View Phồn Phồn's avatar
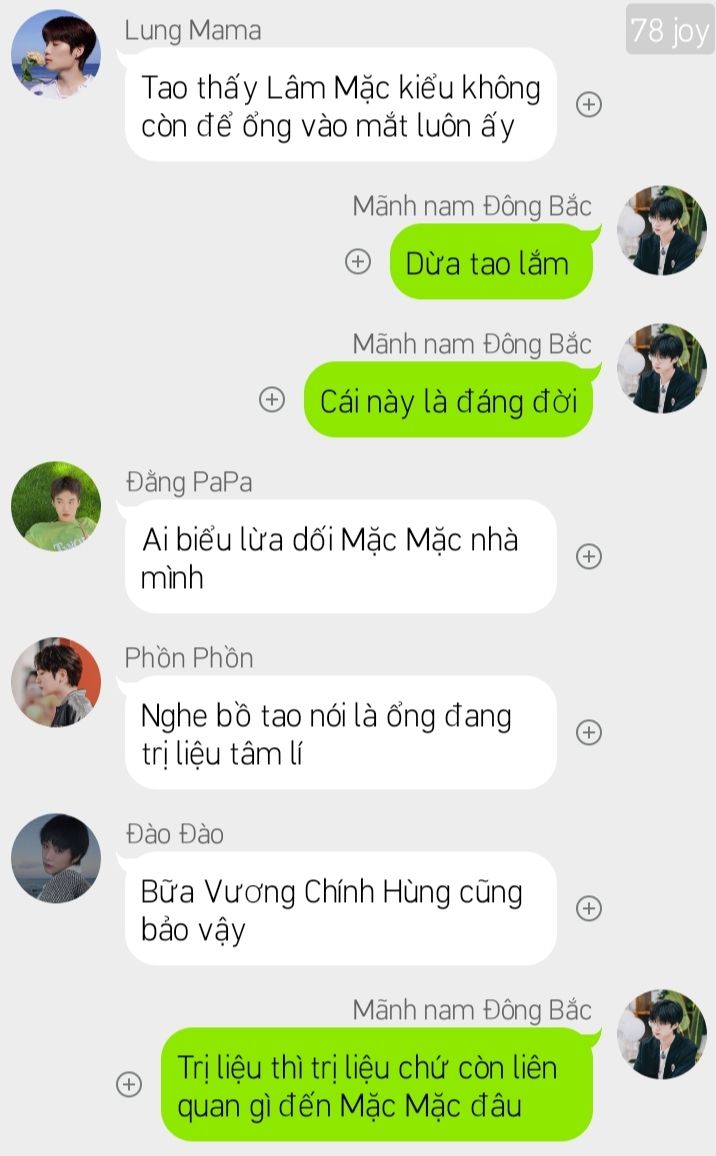 56,682
